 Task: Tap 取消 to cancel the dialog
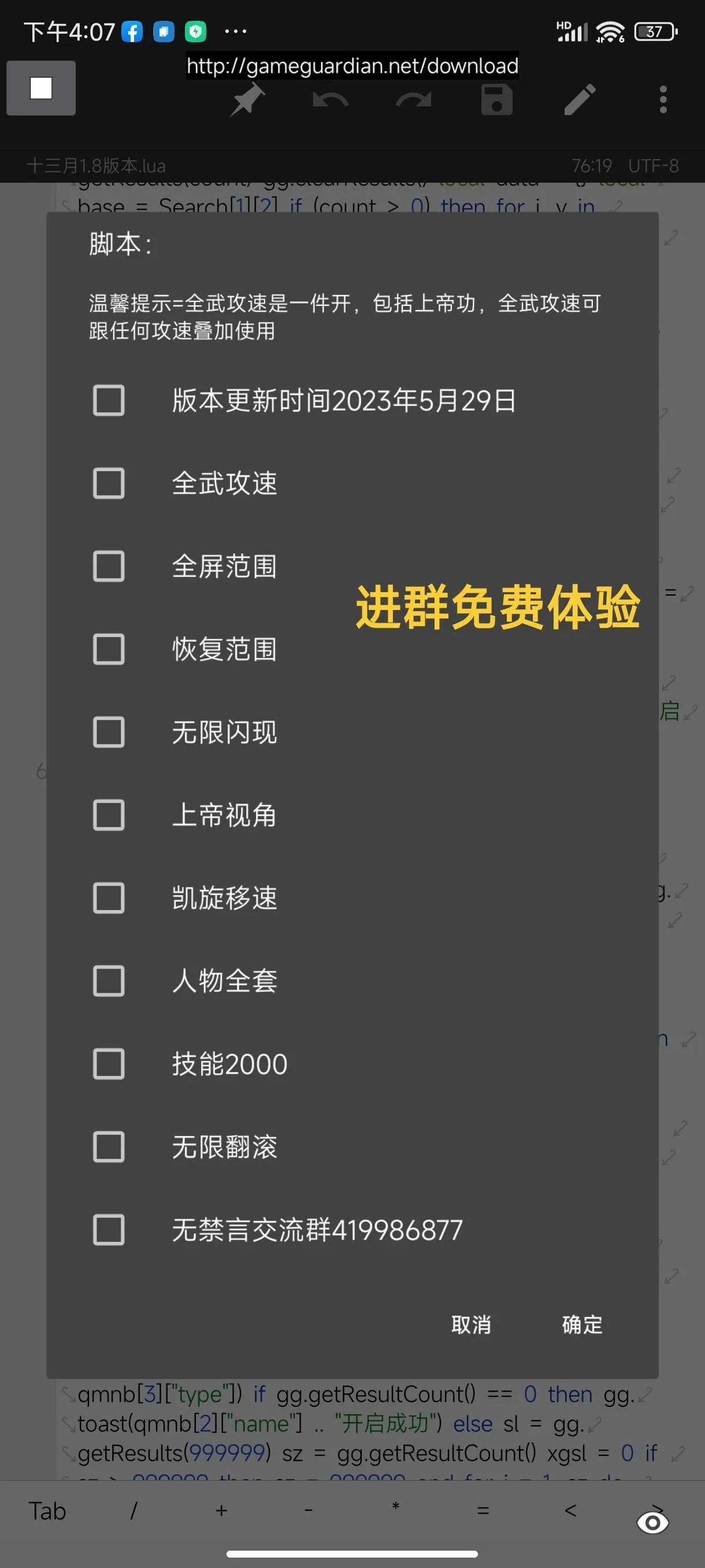(471, 1325)
